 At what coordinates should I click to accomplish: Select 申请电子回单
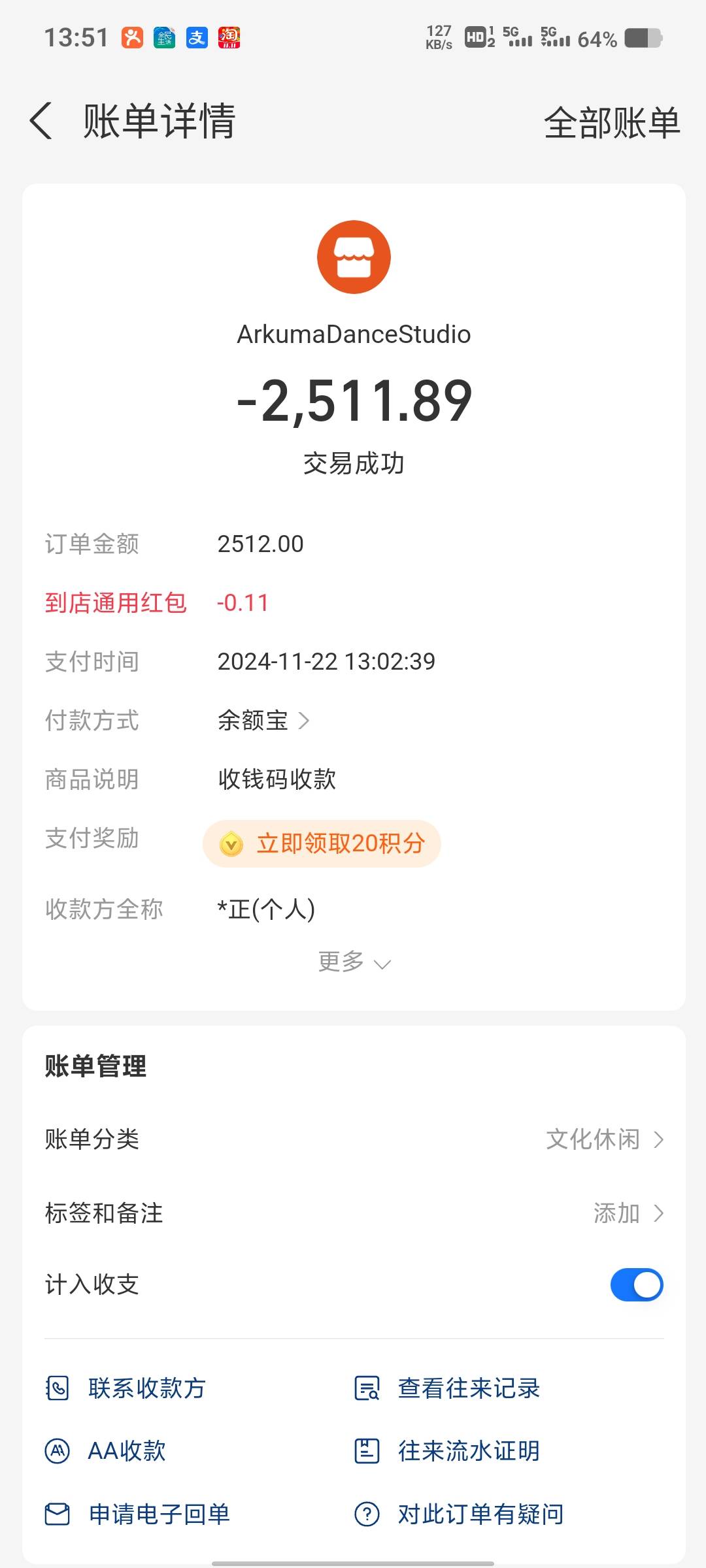137,1514
